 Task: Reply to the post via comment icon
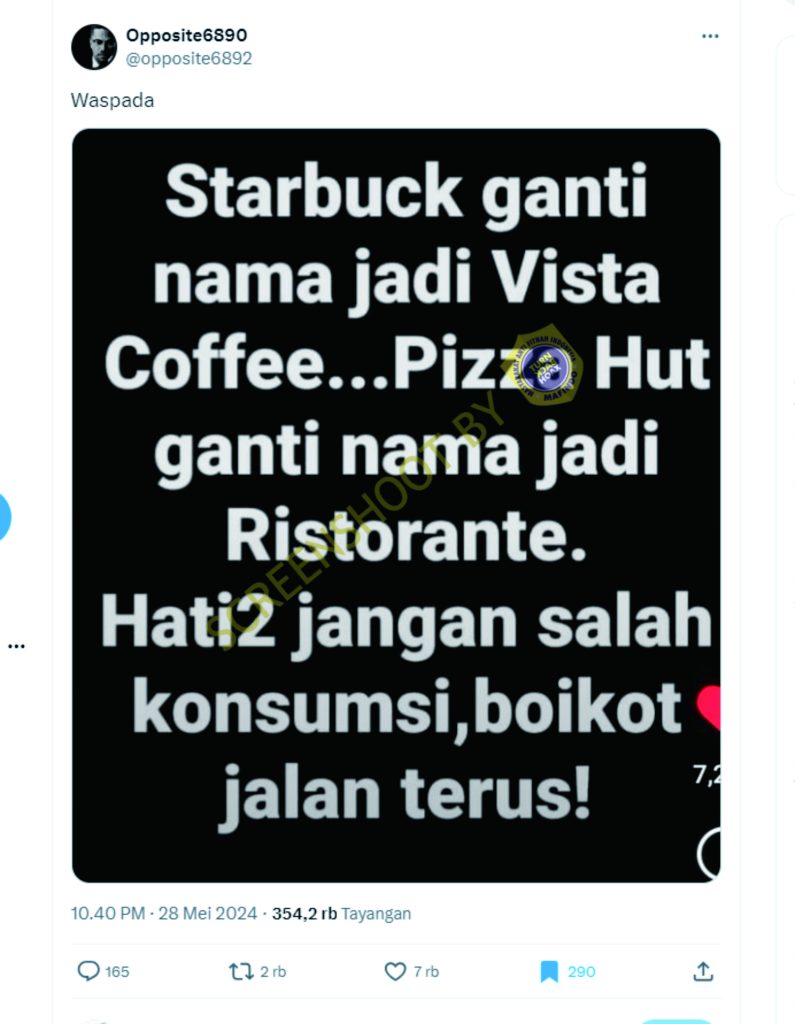tap(89, 971)
